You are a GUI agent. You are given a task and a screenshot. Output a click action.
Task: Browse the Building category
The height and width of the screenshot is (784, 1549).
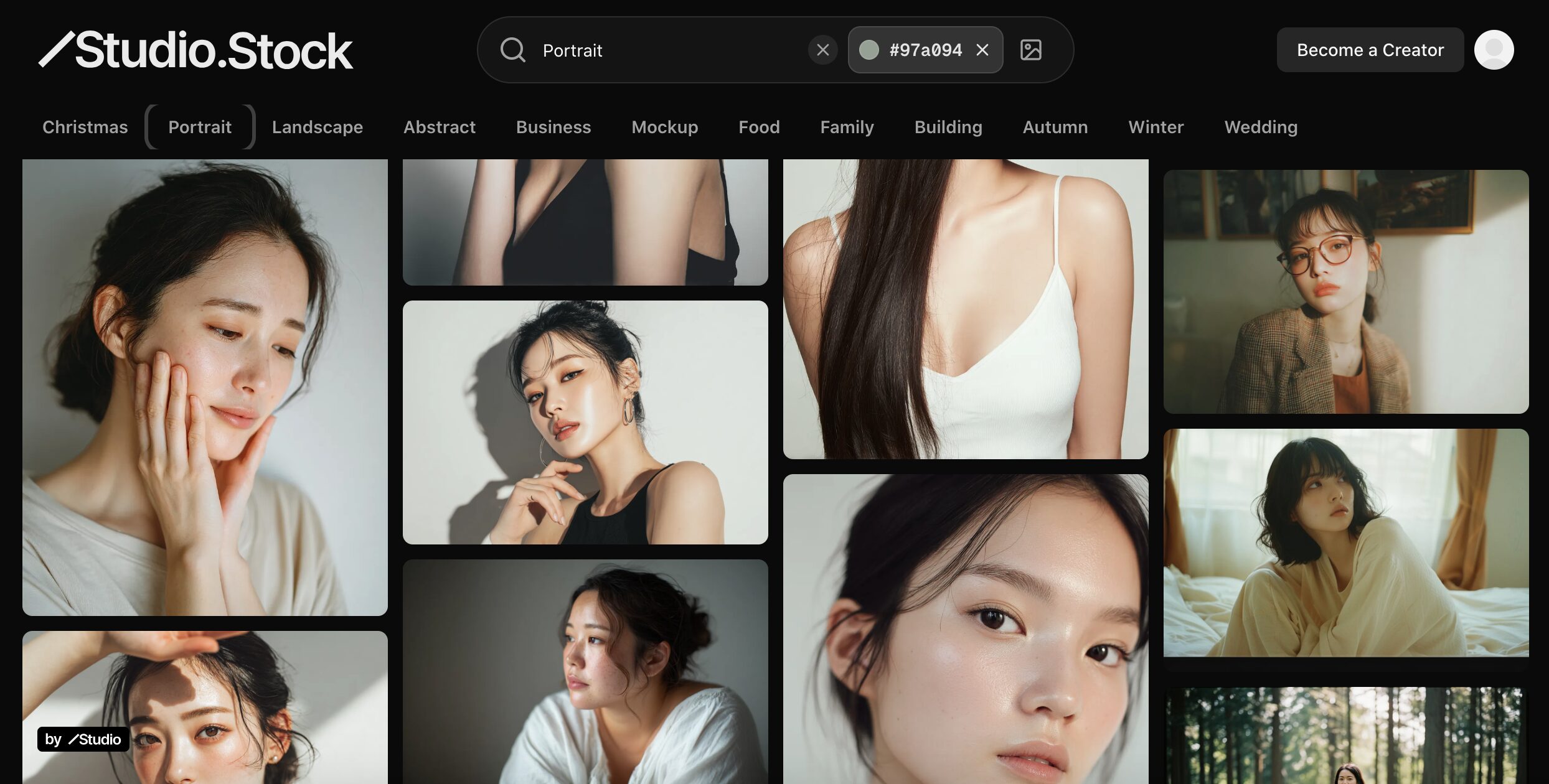[948, 127]
